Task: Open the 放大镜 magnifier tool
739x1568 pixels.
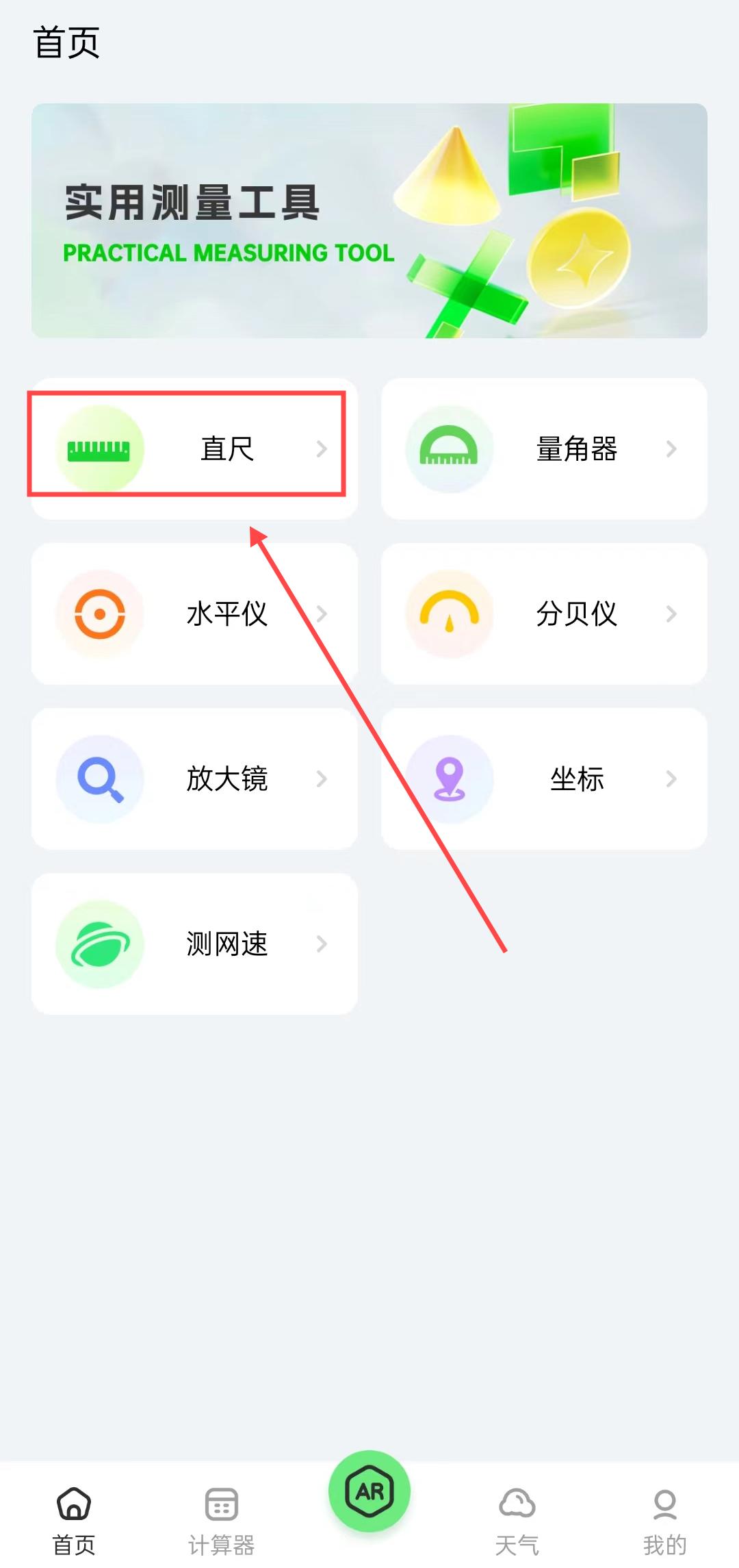Action: coord(194,779)
